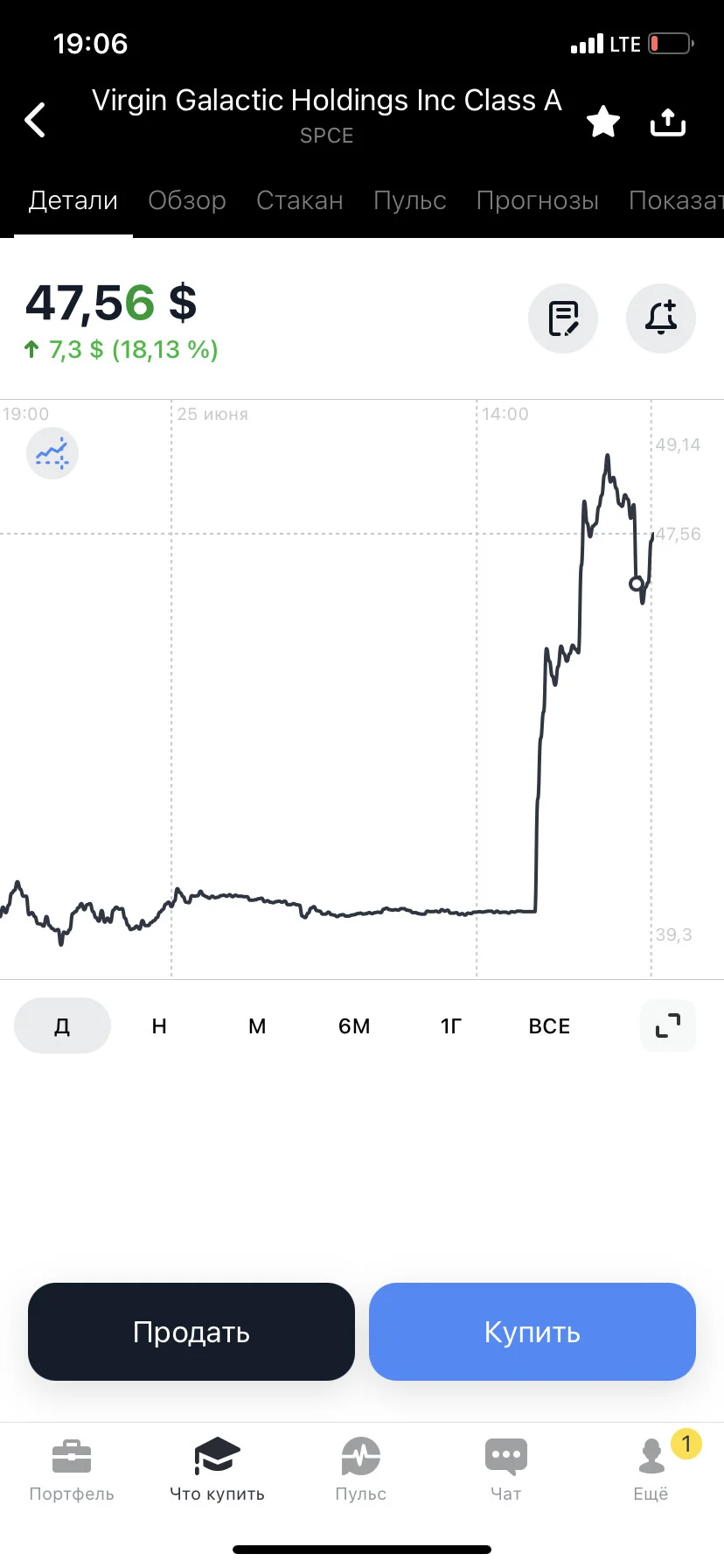724x1568 pixels.
Task: Switch to the Обзор tab
Action: click(x=187, y=200)
